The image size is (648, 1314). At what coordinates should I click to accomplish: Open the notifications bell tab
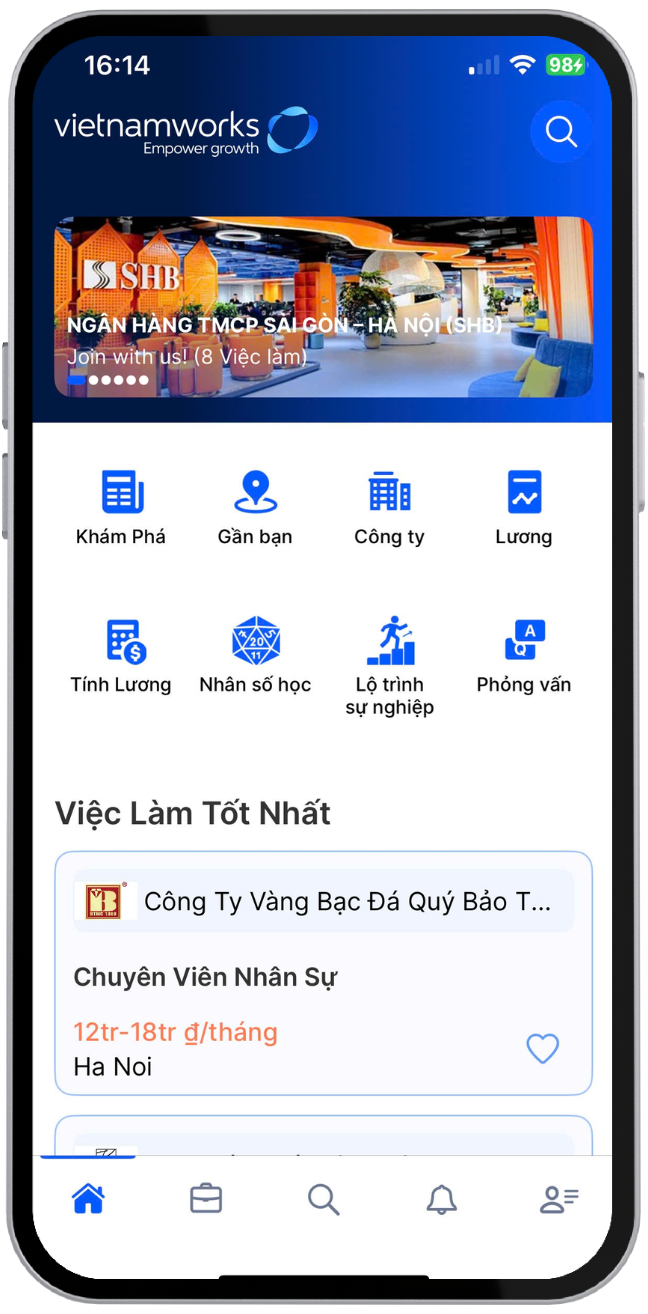(441, 1198)
